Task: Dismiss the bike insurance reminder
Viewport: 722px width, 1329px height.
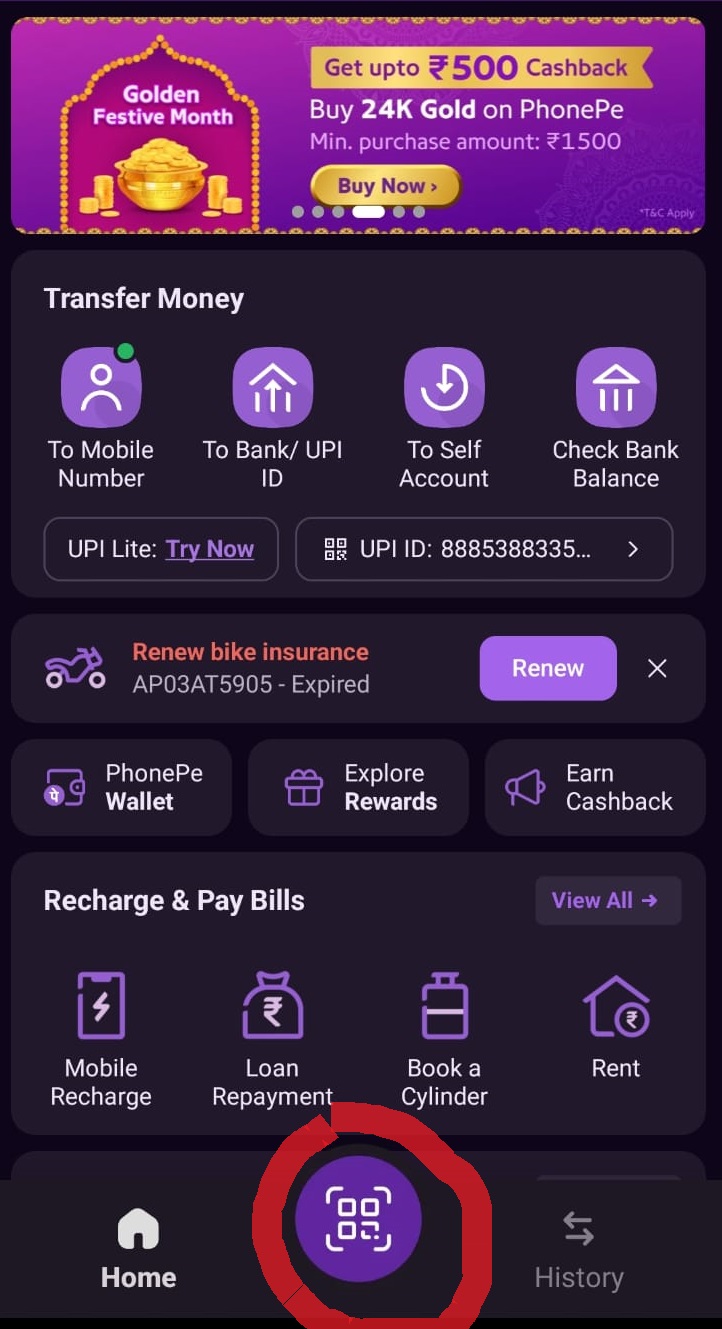Action: [657, 668]
